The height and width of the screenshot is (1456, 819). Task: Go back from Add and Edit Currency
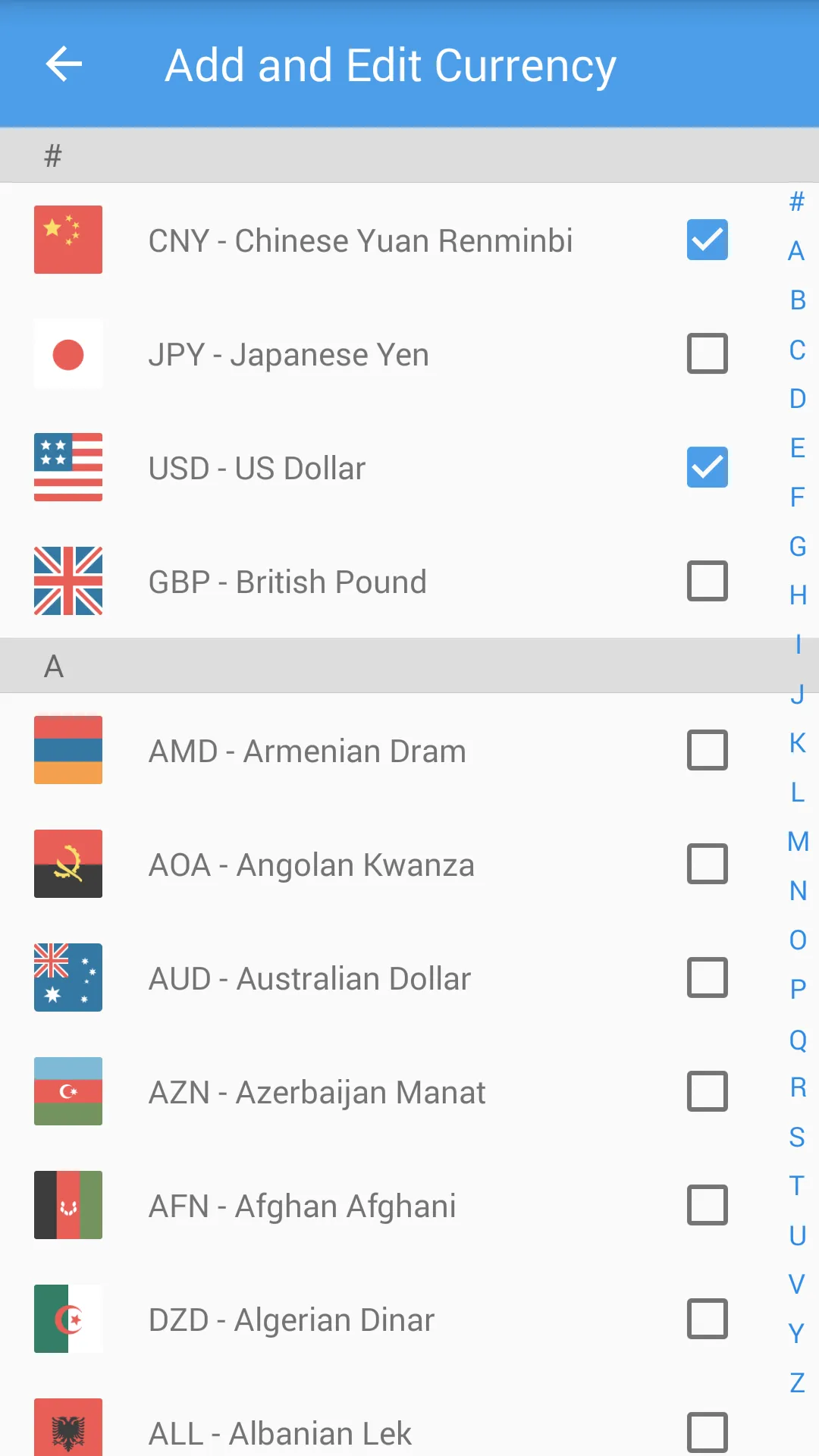pos(64,64)
